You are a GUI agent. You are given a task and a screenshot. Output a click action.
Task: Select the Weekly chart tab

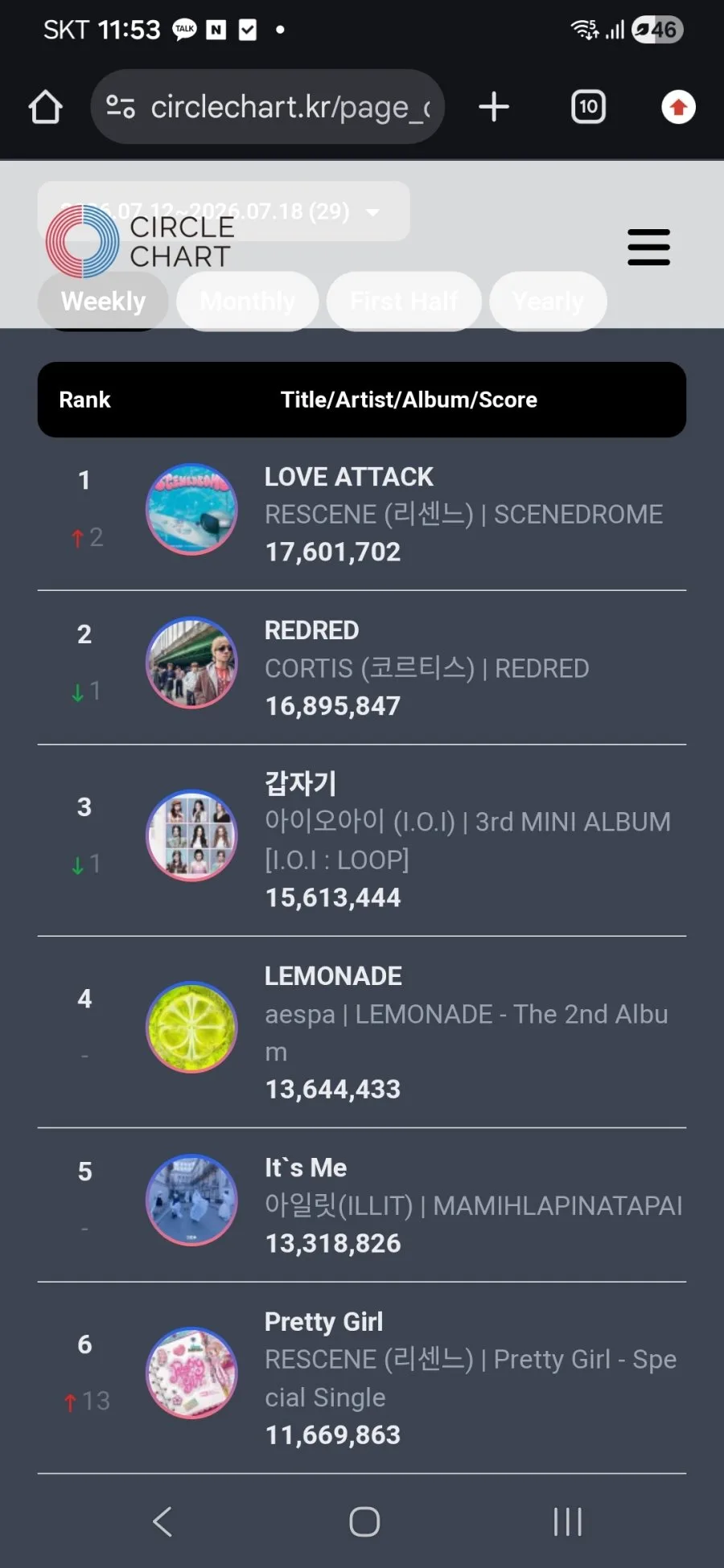[103, 302]
